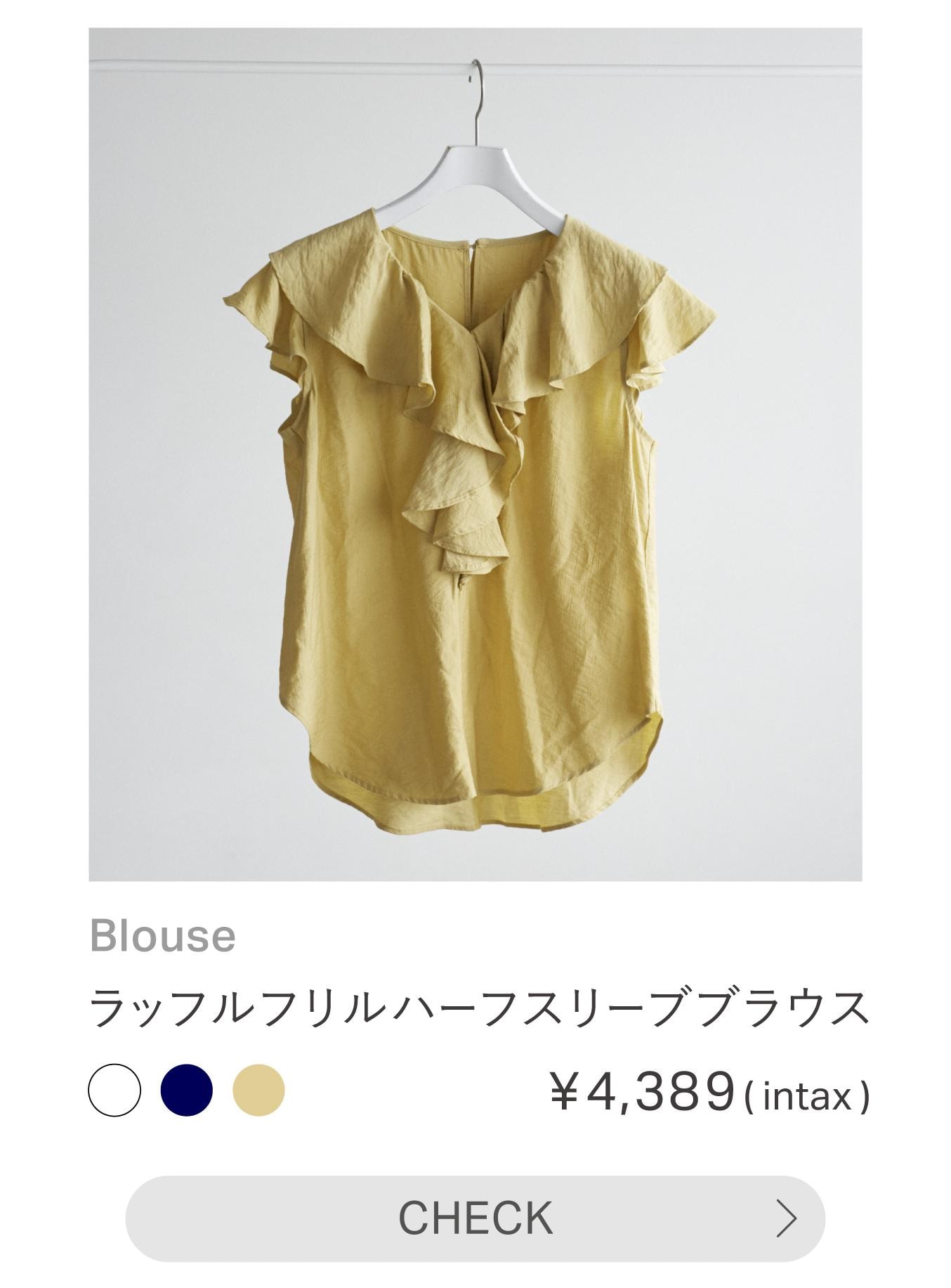Image resolution: width=951 pixels, height=1288 pixels.
Task: Choose the navy color swatch
Action: point(186,1091)
